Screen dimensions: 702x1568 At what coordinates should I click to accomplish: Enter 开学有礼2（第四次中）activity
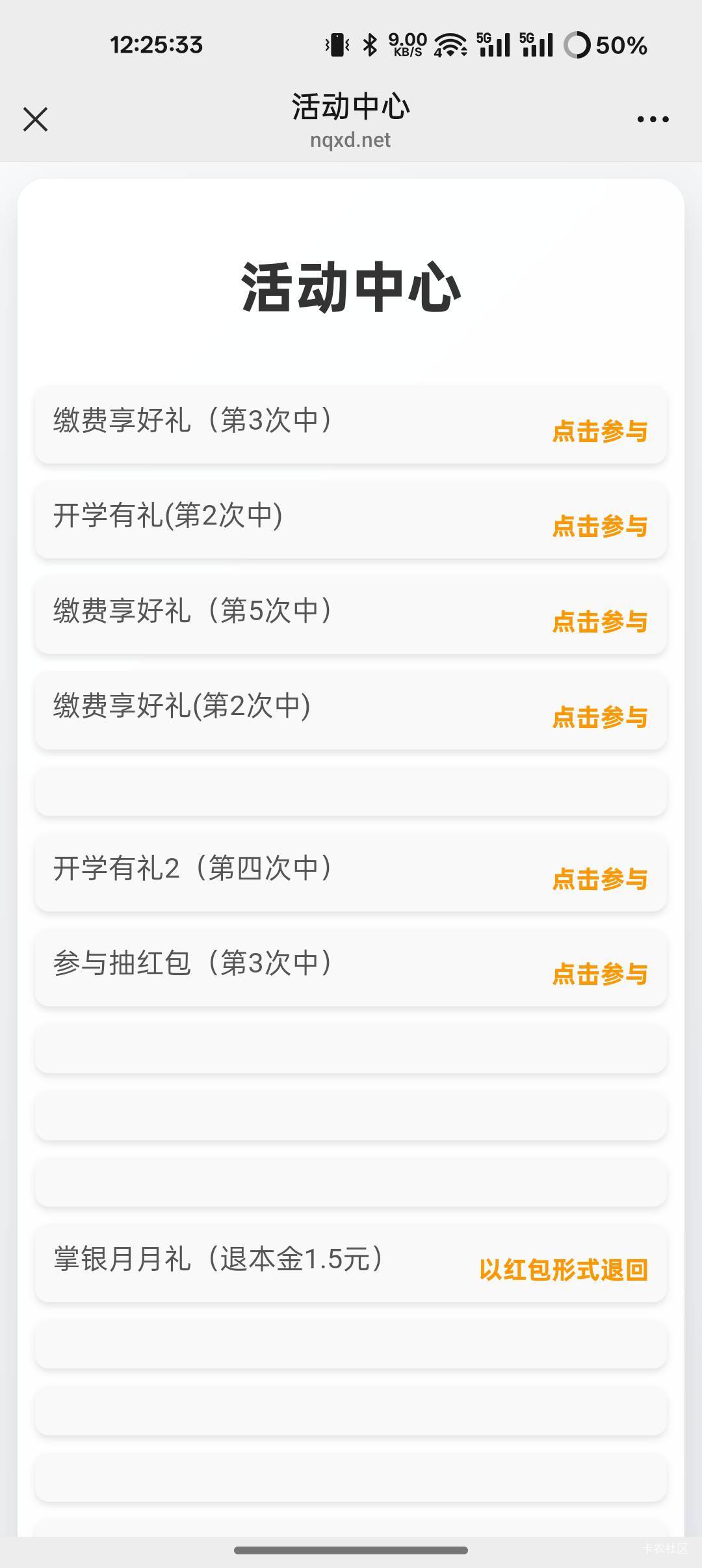coord(599,880)
